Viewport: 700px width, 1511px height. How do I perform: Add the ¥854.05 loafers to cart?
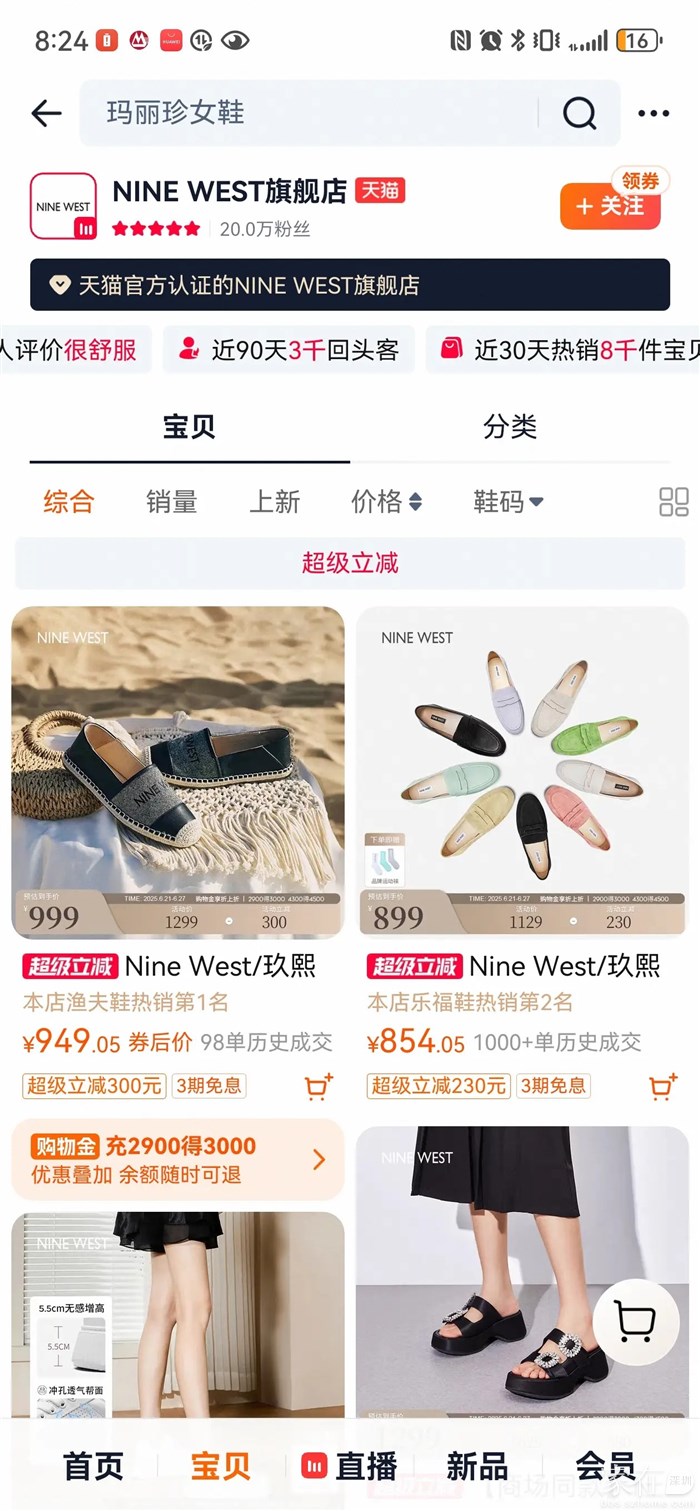[x=663, y=1086]
